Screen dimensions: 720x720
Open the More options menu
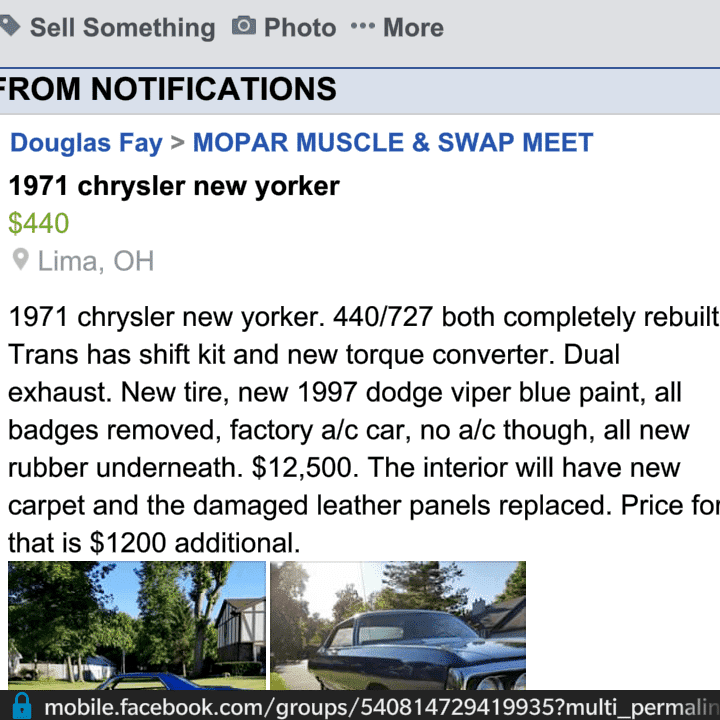(398, 27)
